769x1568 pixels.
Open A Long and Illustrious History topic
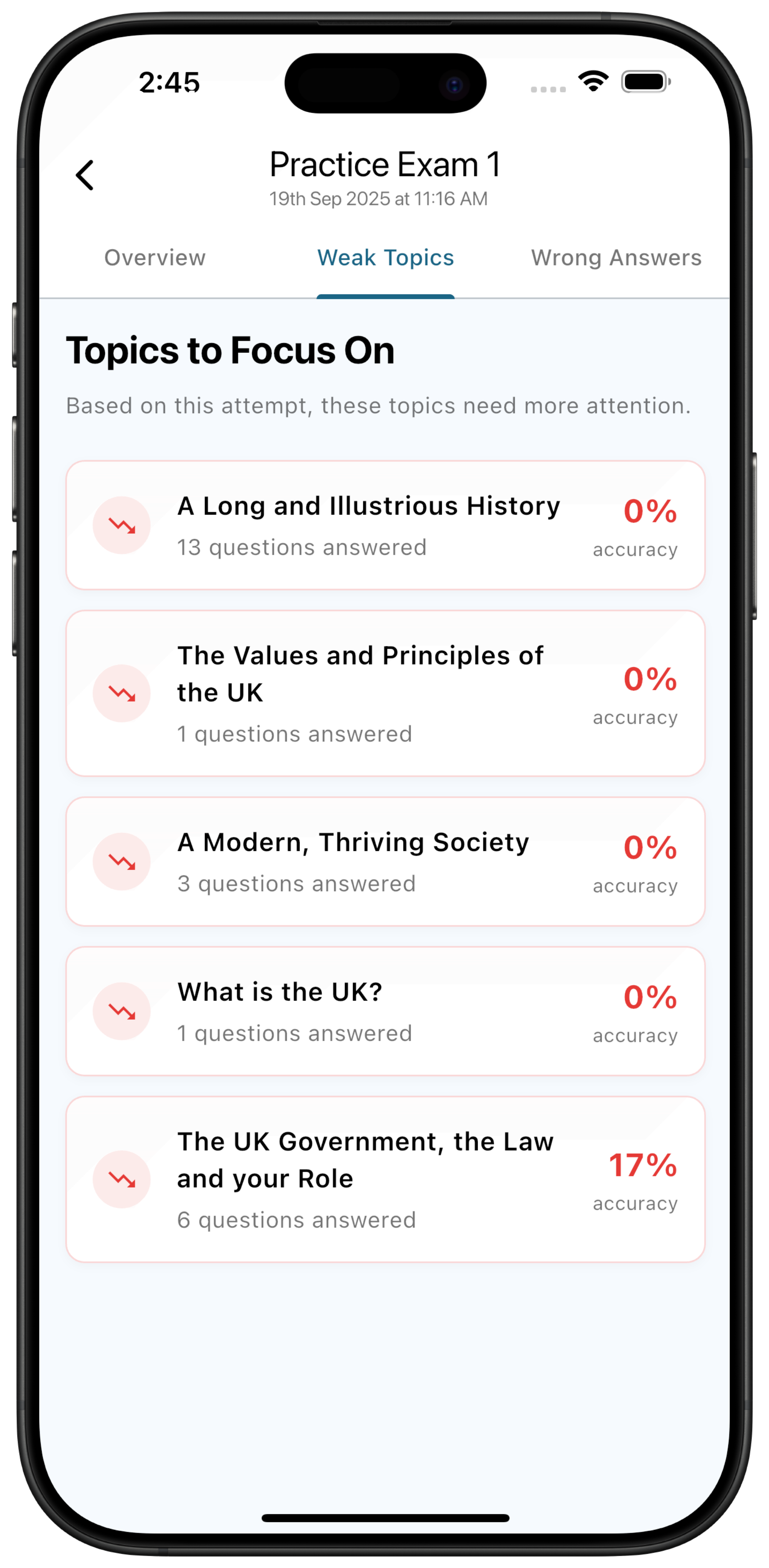385,525
